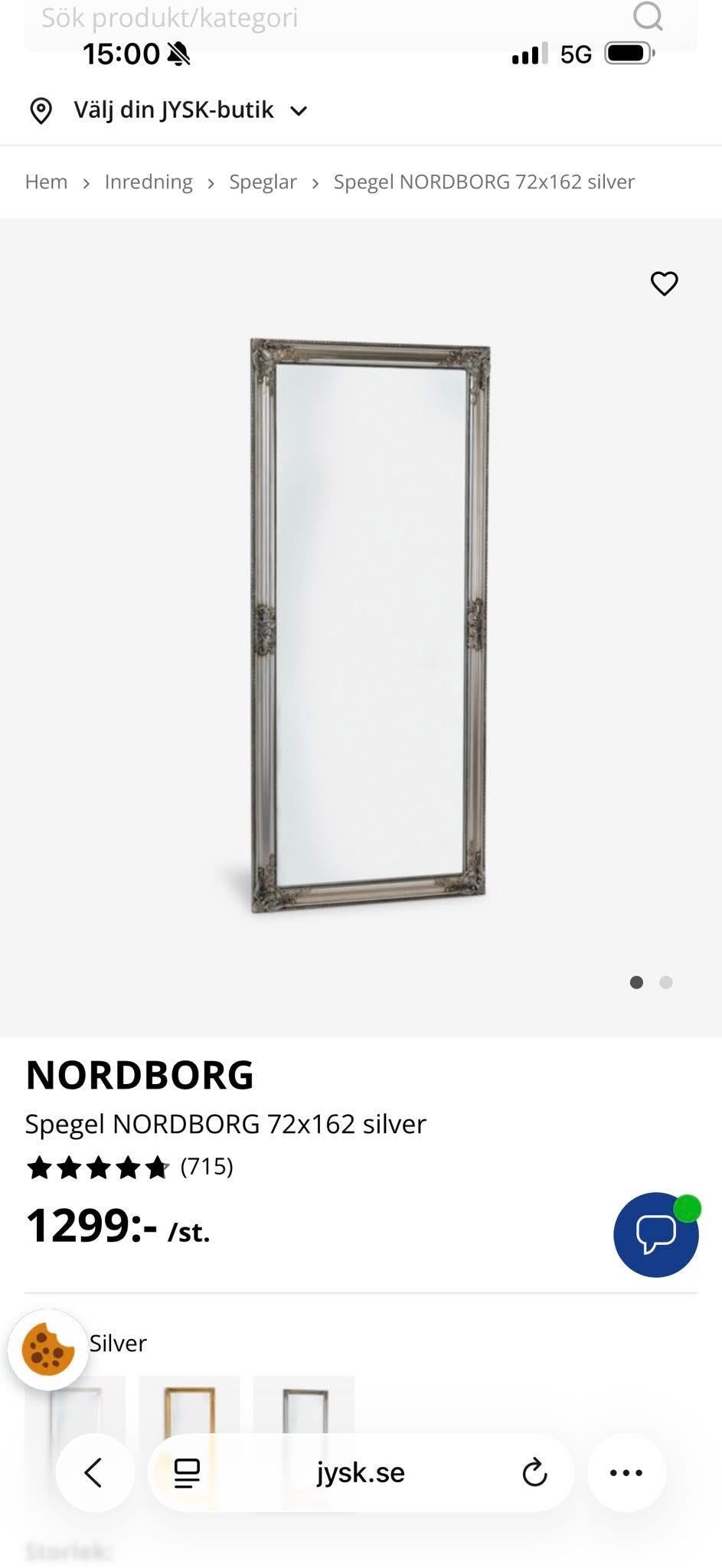Open the chat support bubble
The height and width of the screenshot is (1568, 722).
click(x=655, y=1236)
